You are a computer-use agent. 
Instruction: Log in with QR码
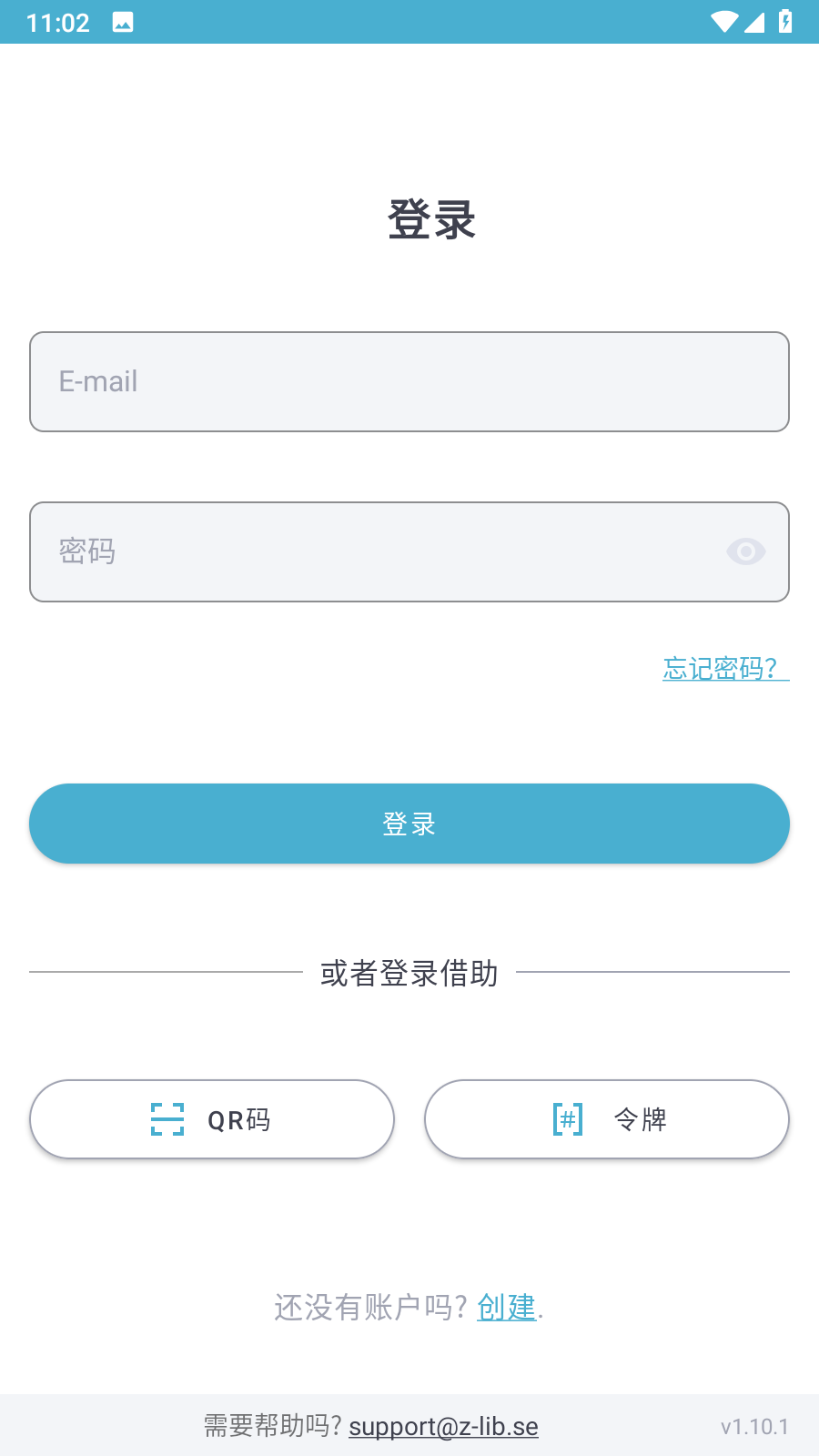212,1119
